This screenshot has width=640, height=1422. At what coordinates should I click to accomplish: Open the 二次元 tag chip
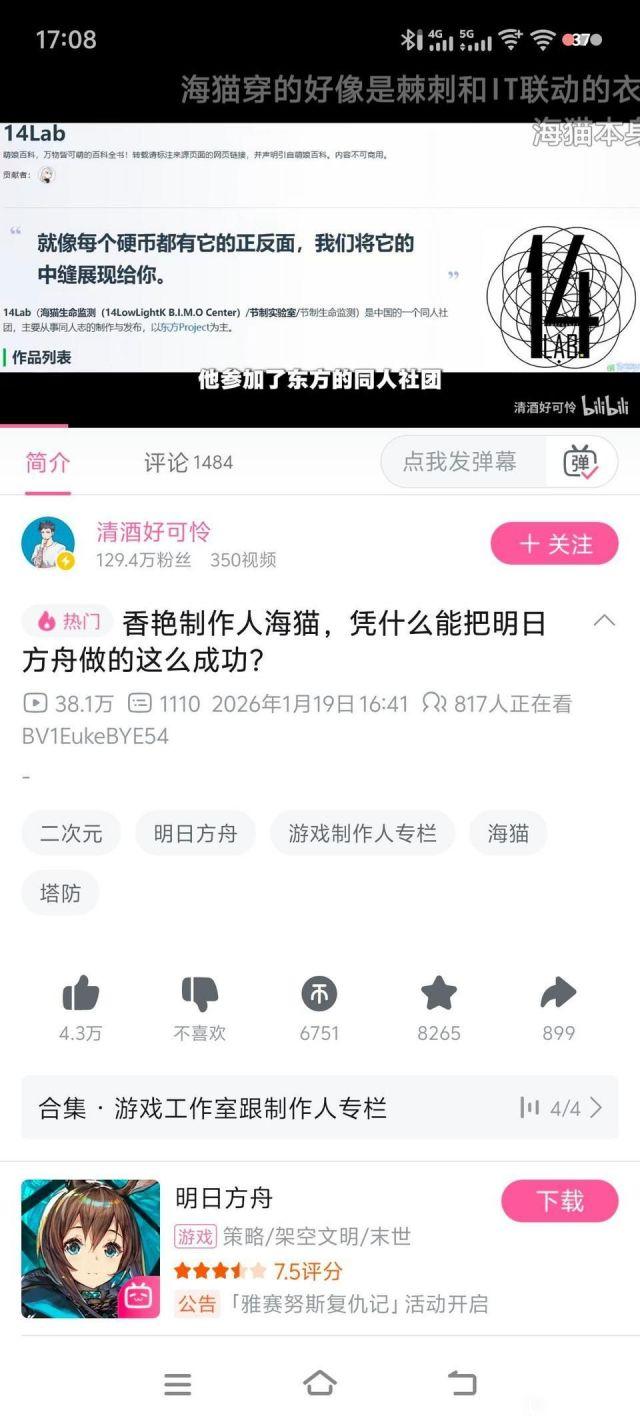pyautogui.click(x=71, y=833)
